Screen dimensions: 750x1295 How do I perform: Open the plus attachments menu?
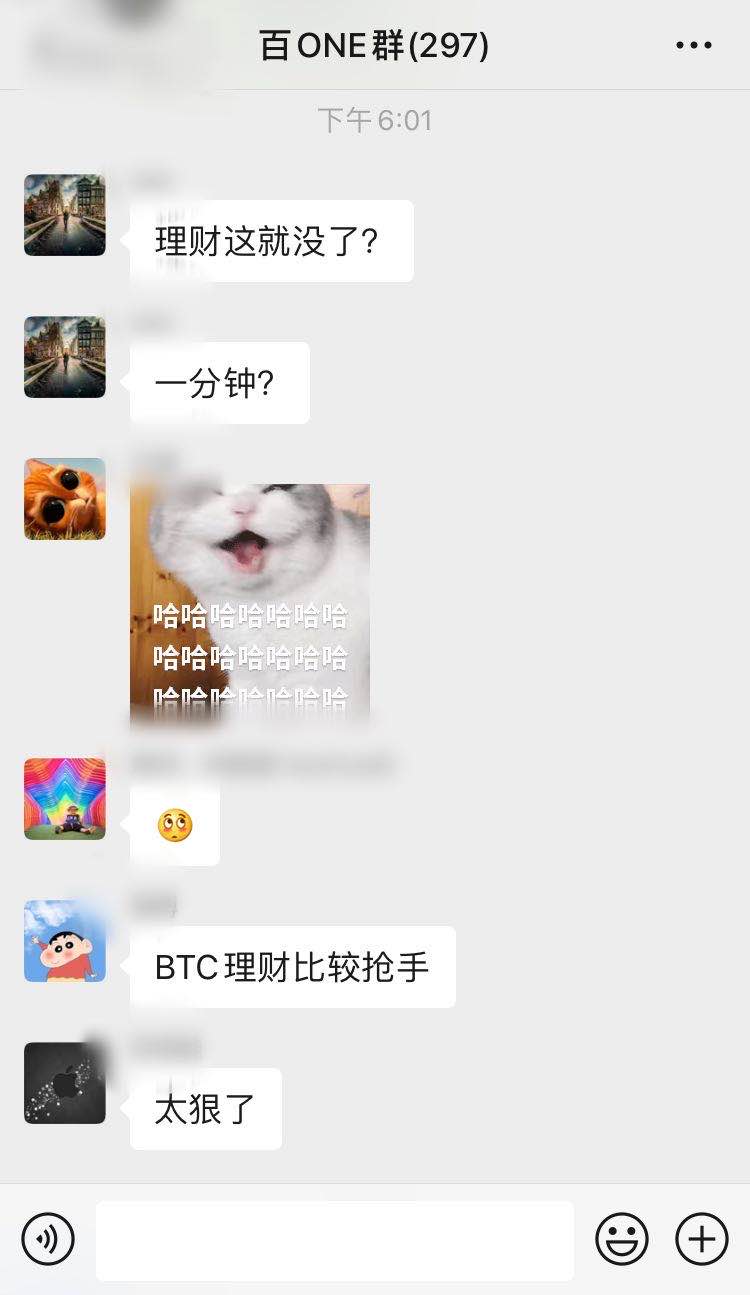(702, 1240)
